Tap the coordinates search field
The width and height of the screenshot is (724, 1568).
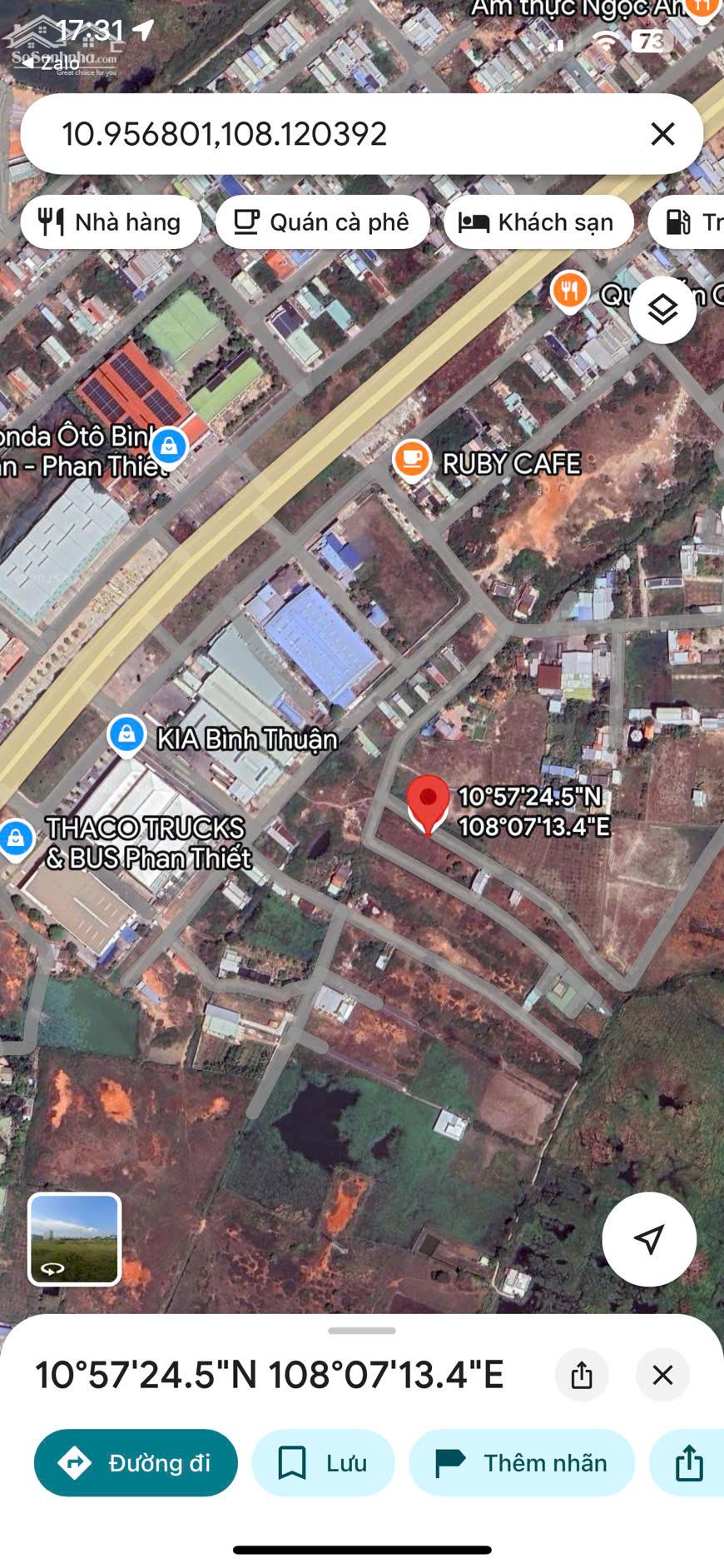coord(333,134)
